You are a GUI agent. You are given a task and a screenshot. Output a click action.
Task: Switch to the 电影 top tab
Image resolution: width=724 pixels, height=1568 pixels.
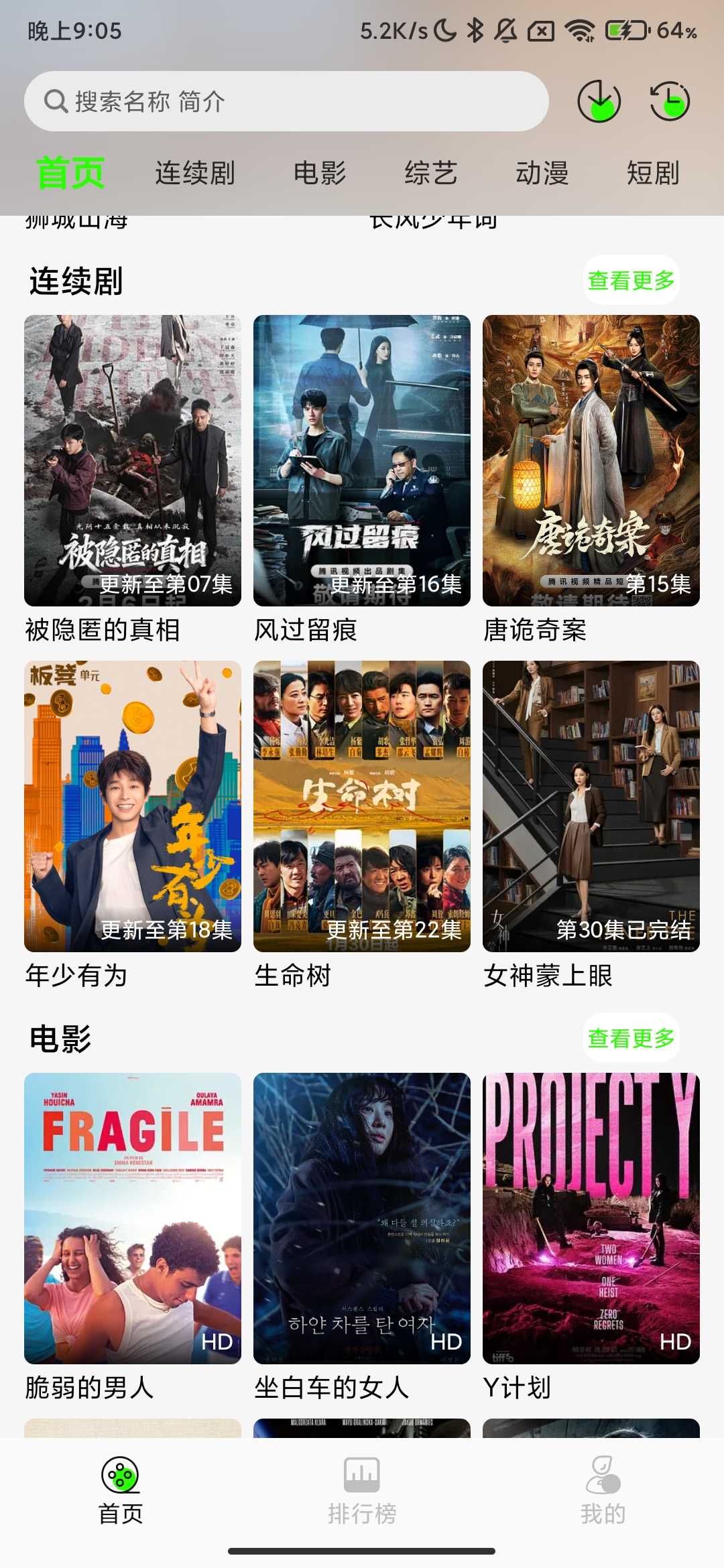pos(320,173)
